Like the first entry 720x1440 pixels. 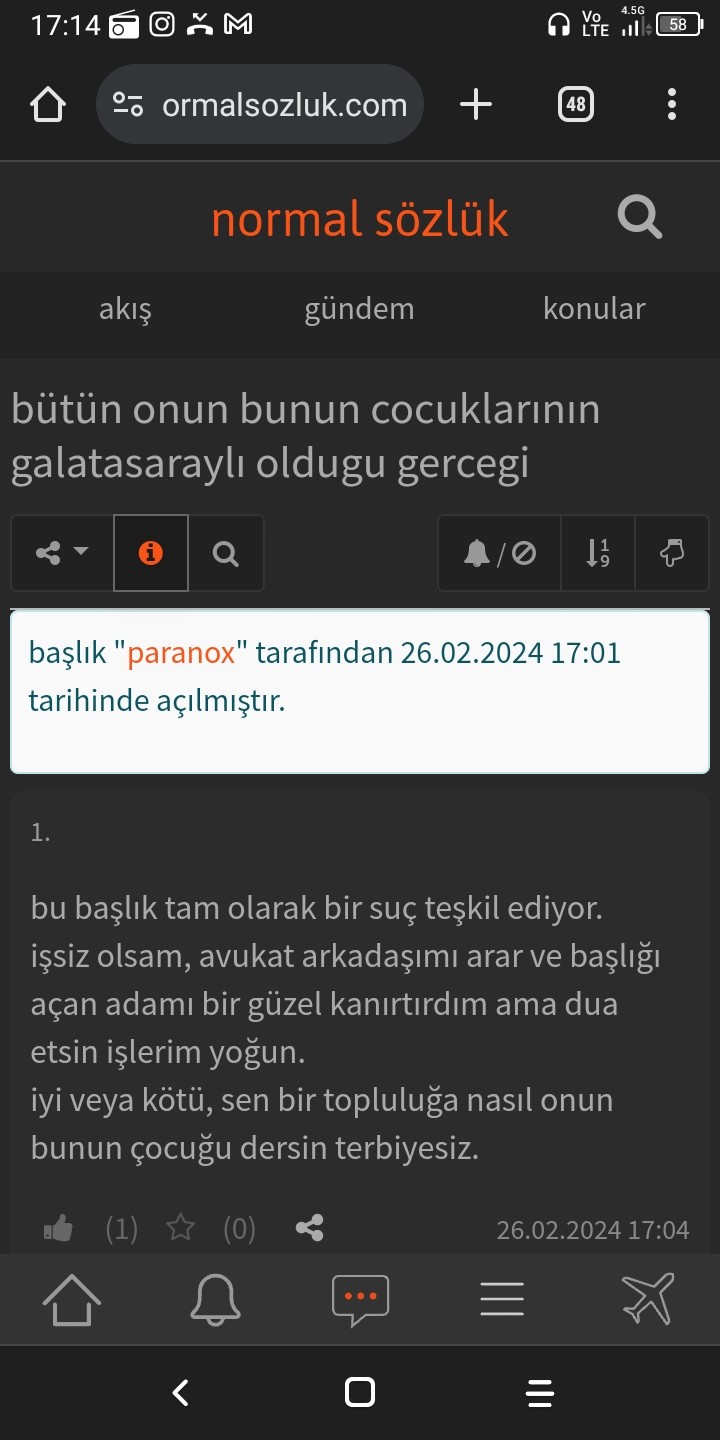tap(58, 1229)
